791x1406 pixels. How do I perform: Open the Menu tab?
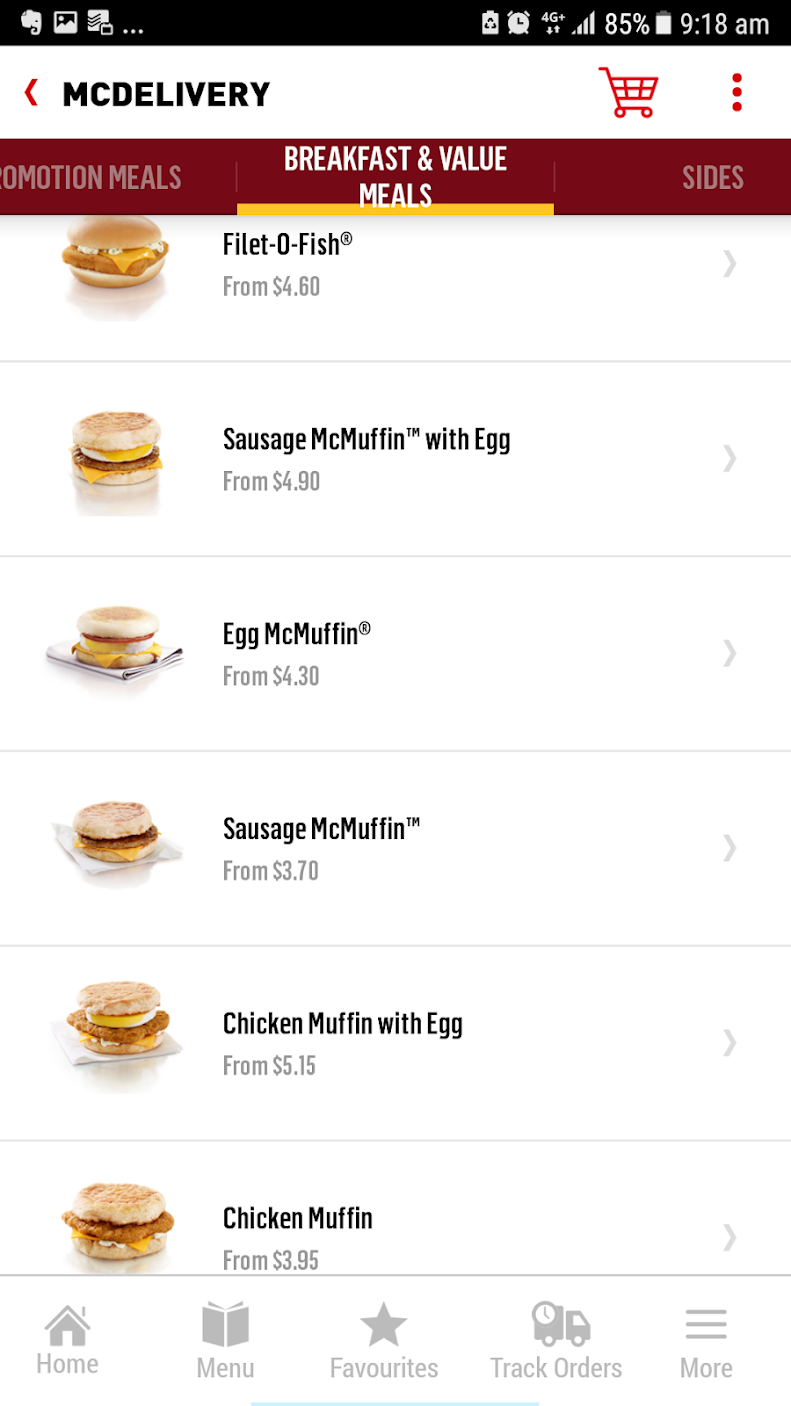[x=225, y=1341]
